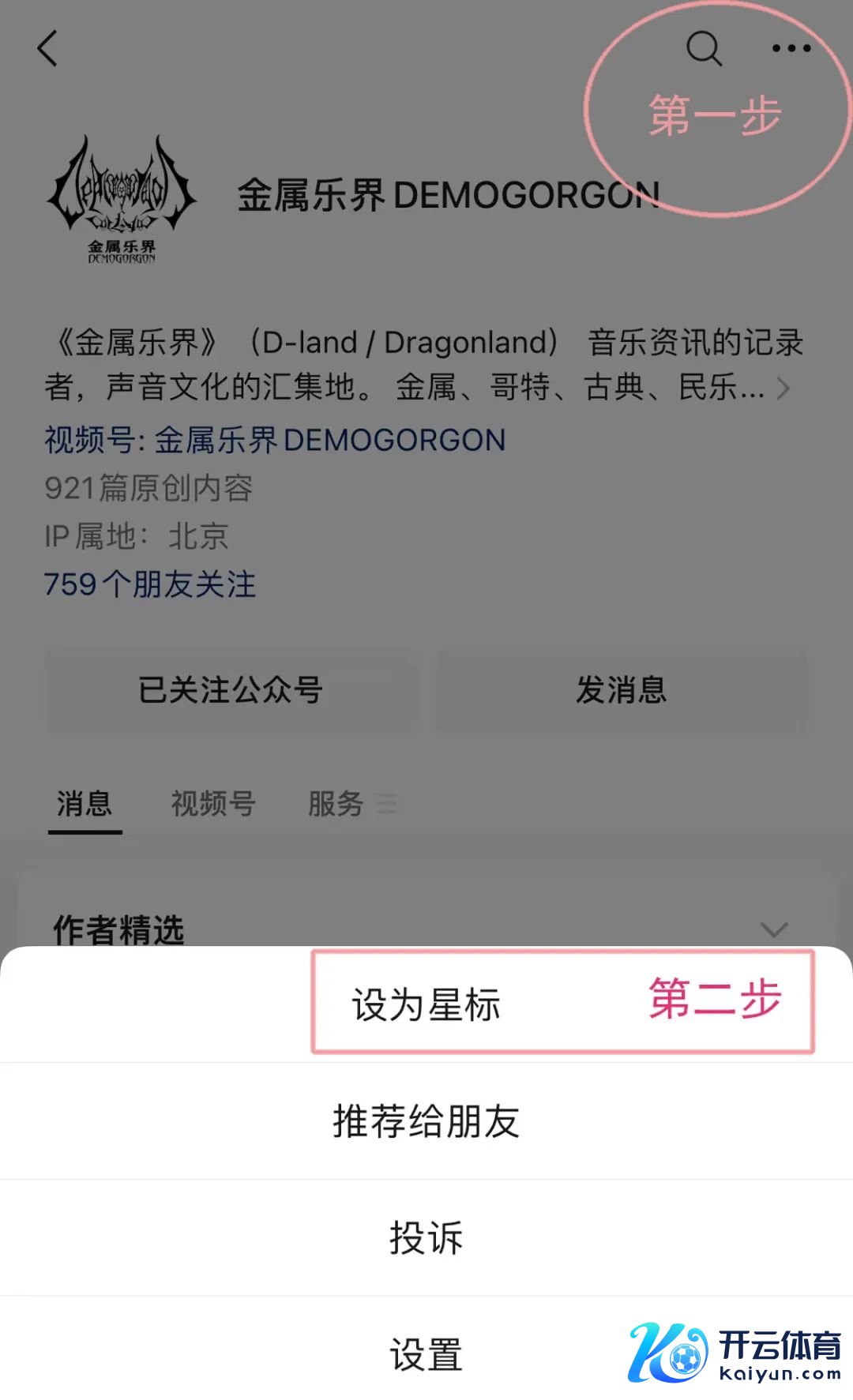Switch to the 视频号 tab
The width and height of the screenshot is (853, 1400).
[x=213, y=804]
